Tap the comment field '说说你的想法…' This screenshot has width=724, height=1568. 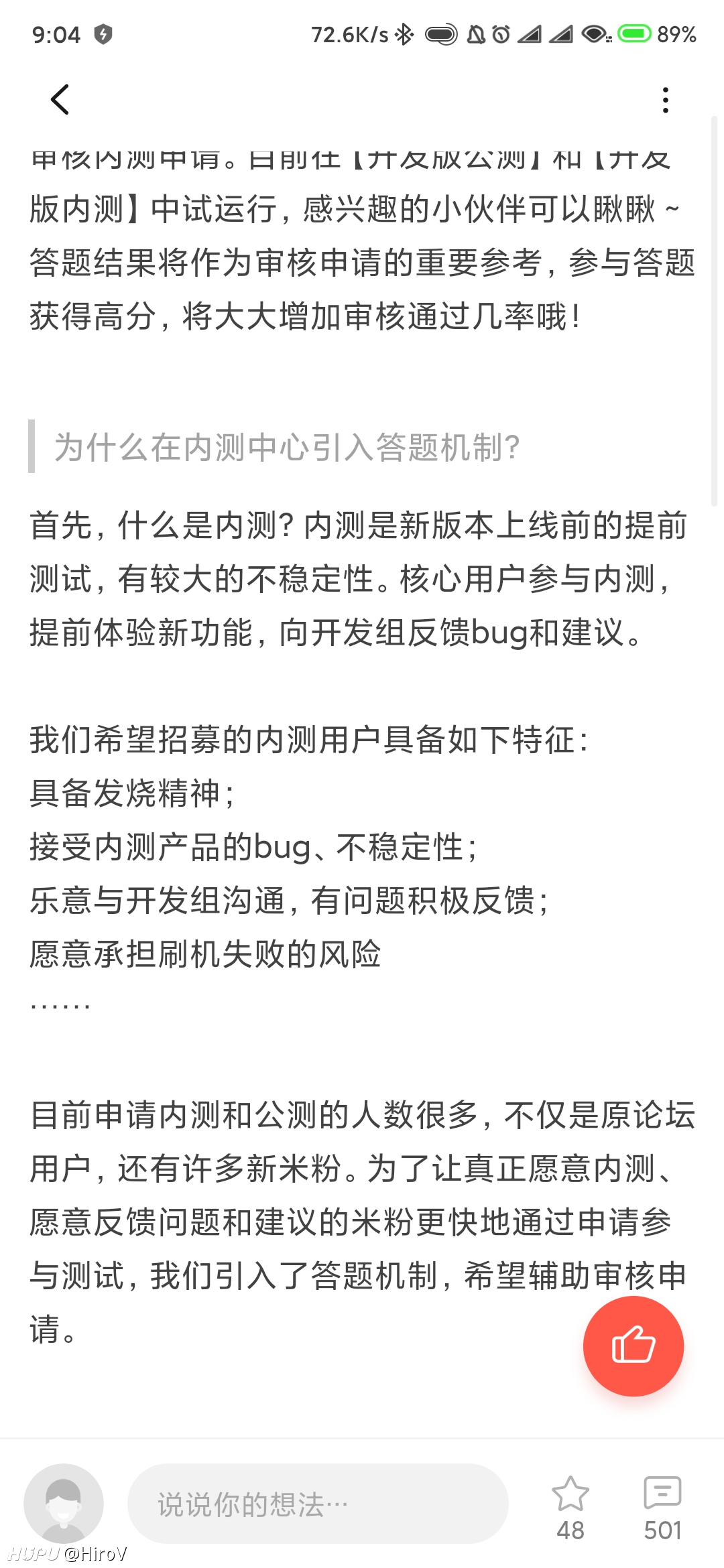[x=318, y=1504]
